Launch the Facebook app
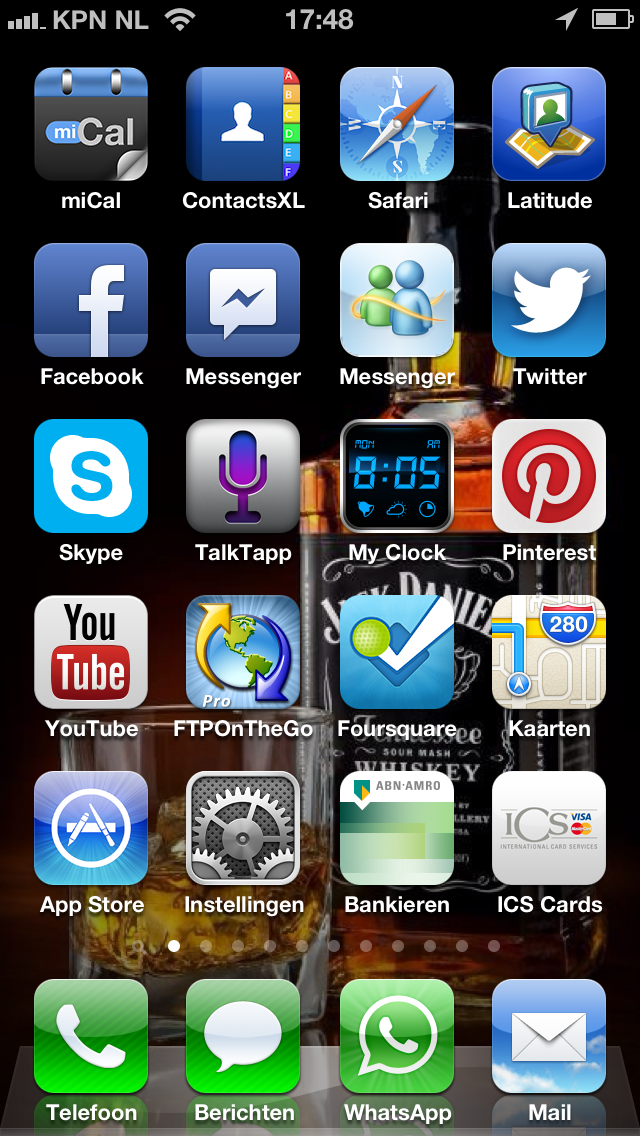Image resolution: width=640 pixels, height=1136 pixels. point(91,300)
